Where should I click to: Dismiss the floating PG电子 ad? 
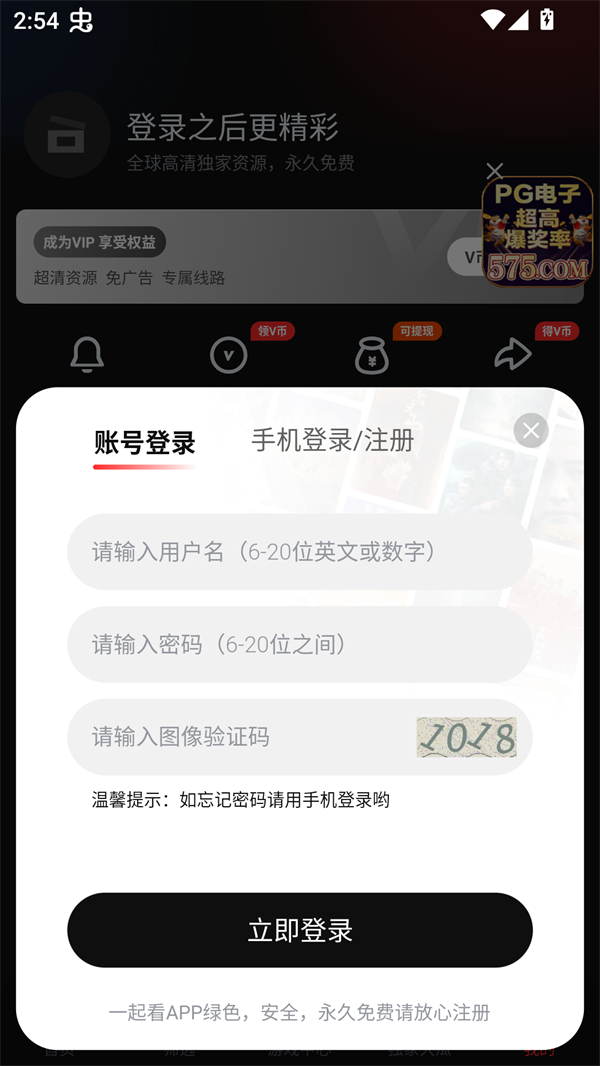pyautogui.click(x=494, y=171)
